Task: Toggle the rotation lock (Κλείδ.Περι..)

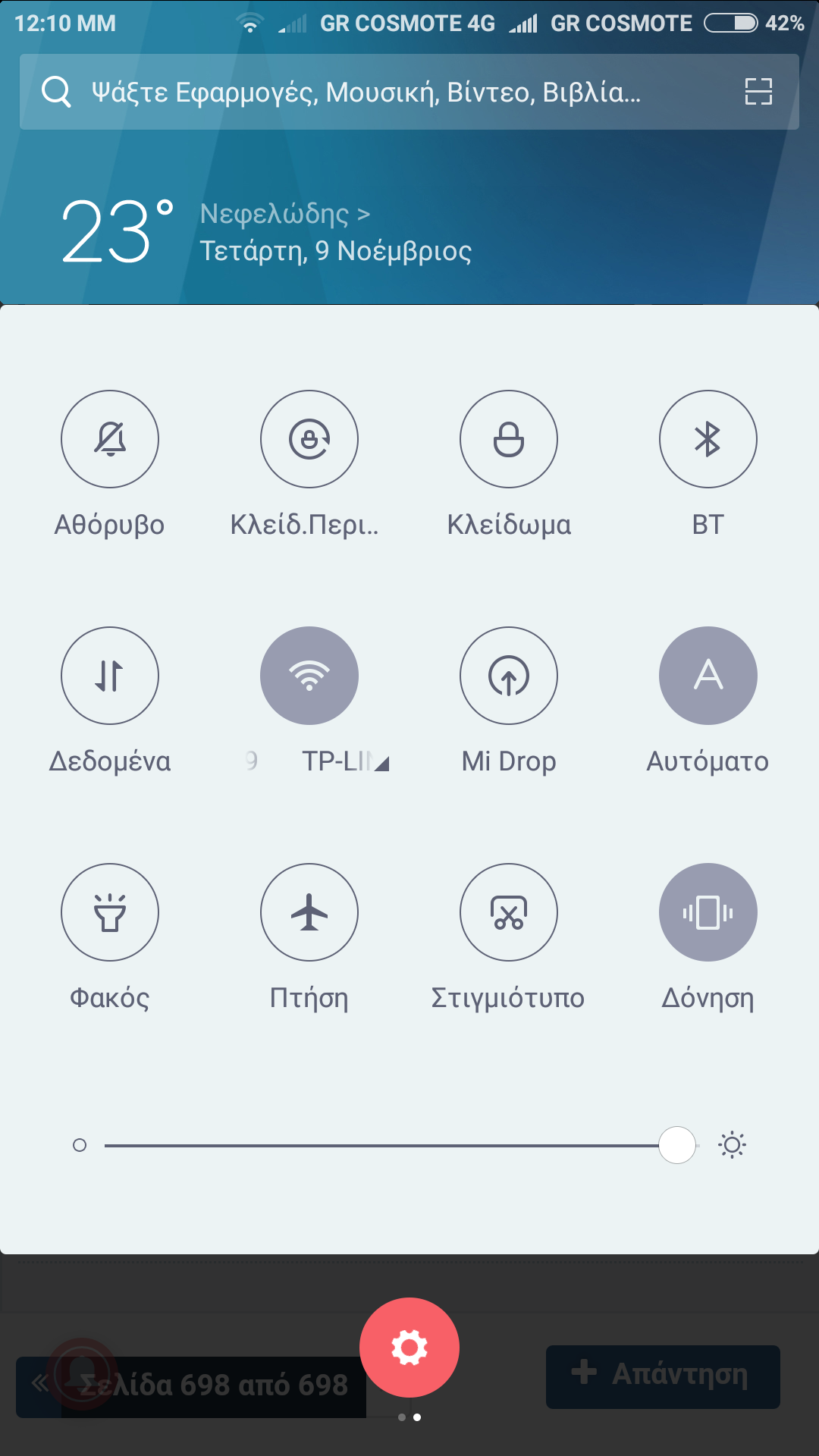Action: (x=309, y=439)
